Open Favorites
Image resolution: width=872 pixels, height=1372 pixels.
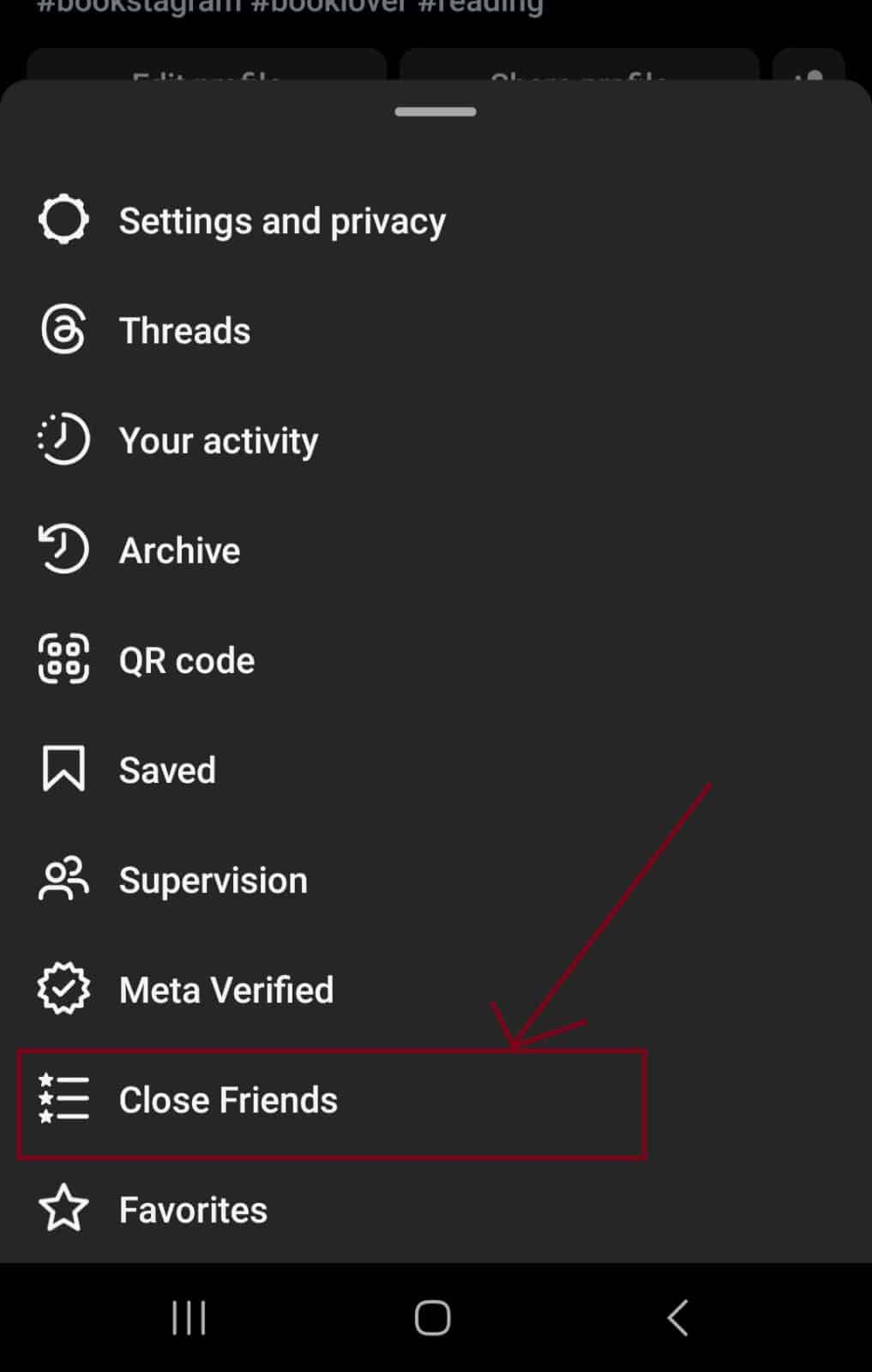pos(193,1210)
